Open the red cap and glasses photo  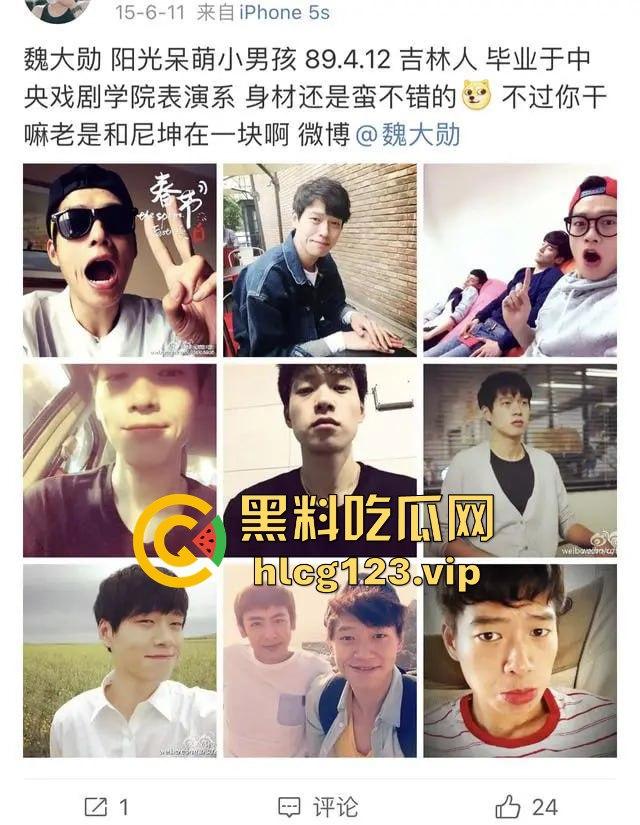pos(519,259)
